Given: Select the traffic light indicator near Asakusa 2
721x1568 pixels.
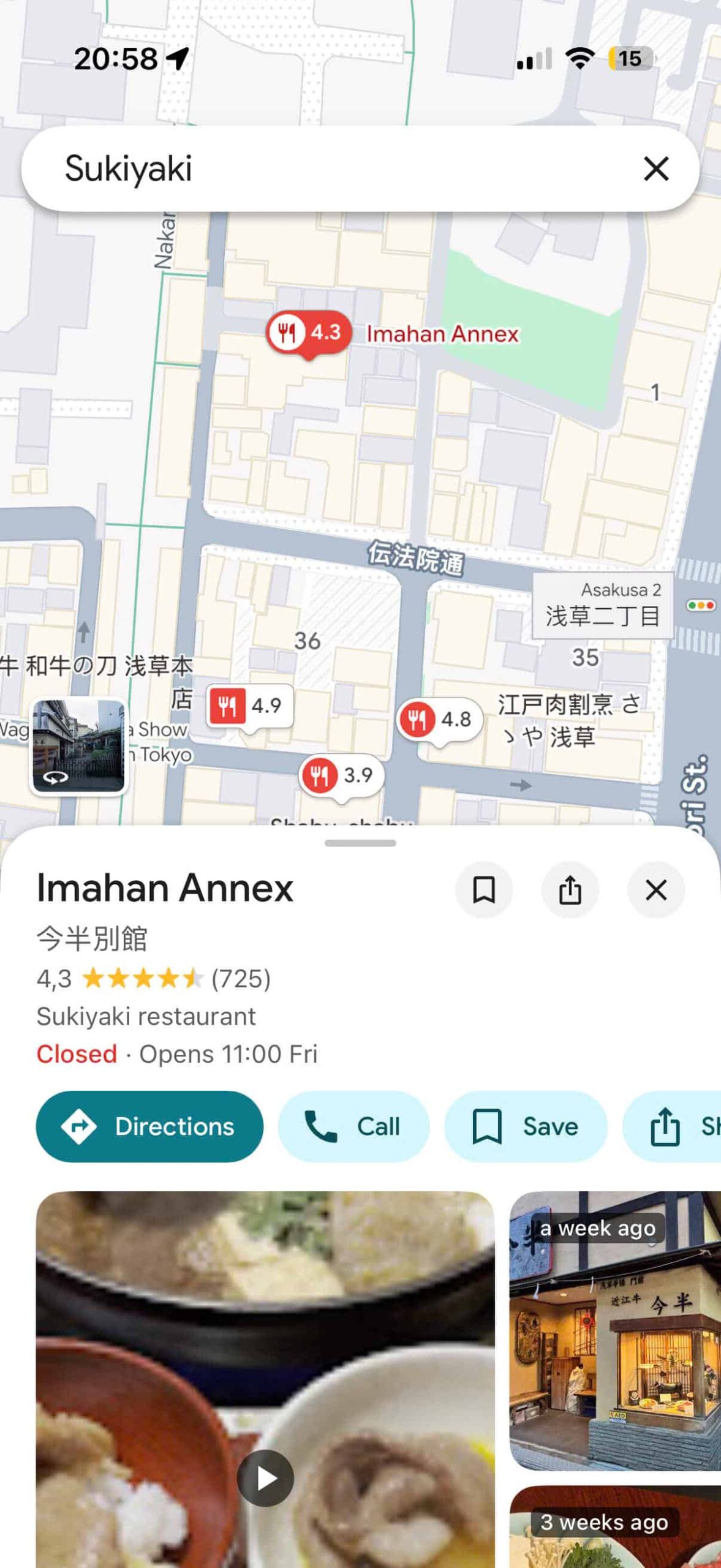Looking at the screenshot, I should point(702,605).
